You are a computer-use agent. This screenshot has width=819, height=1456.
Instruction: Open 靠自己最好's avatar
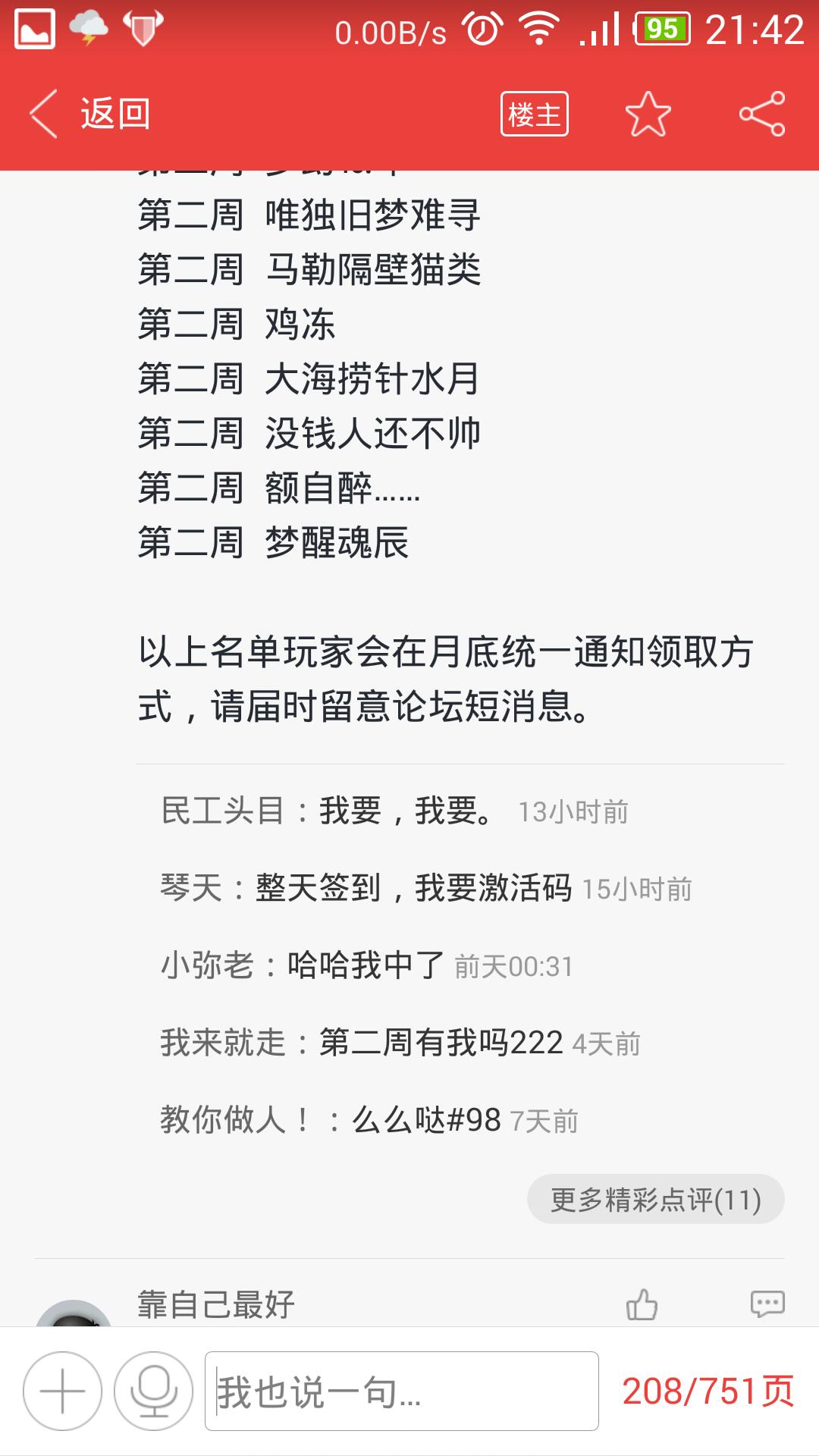point(74,1313)
